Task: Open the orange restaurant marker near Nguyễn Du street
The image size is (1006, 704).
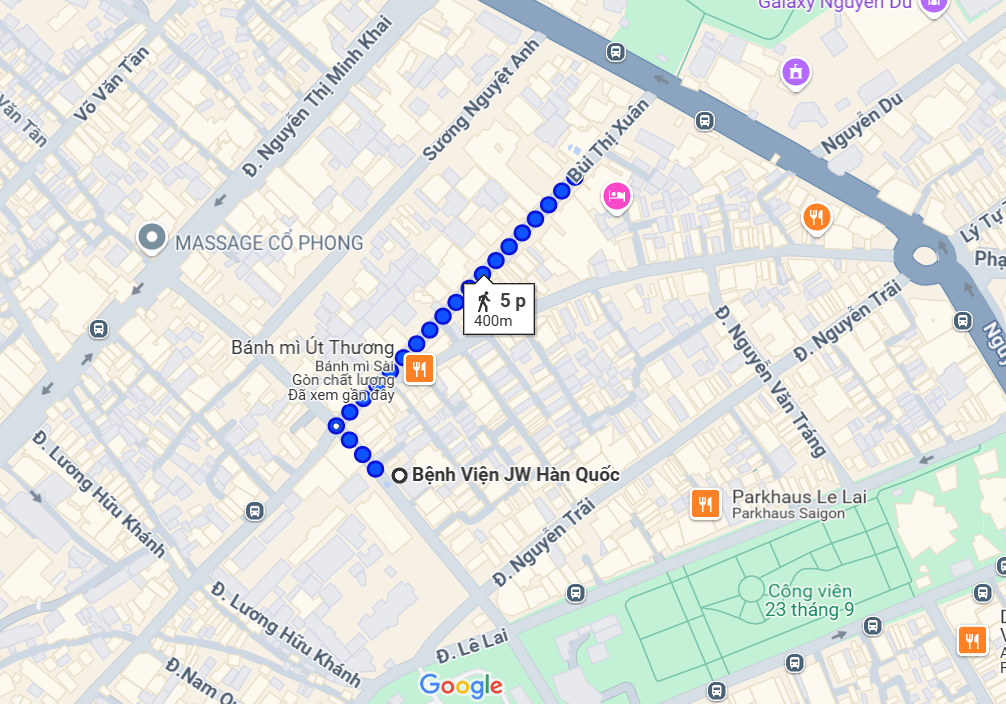Action: [x=816, y=217]
